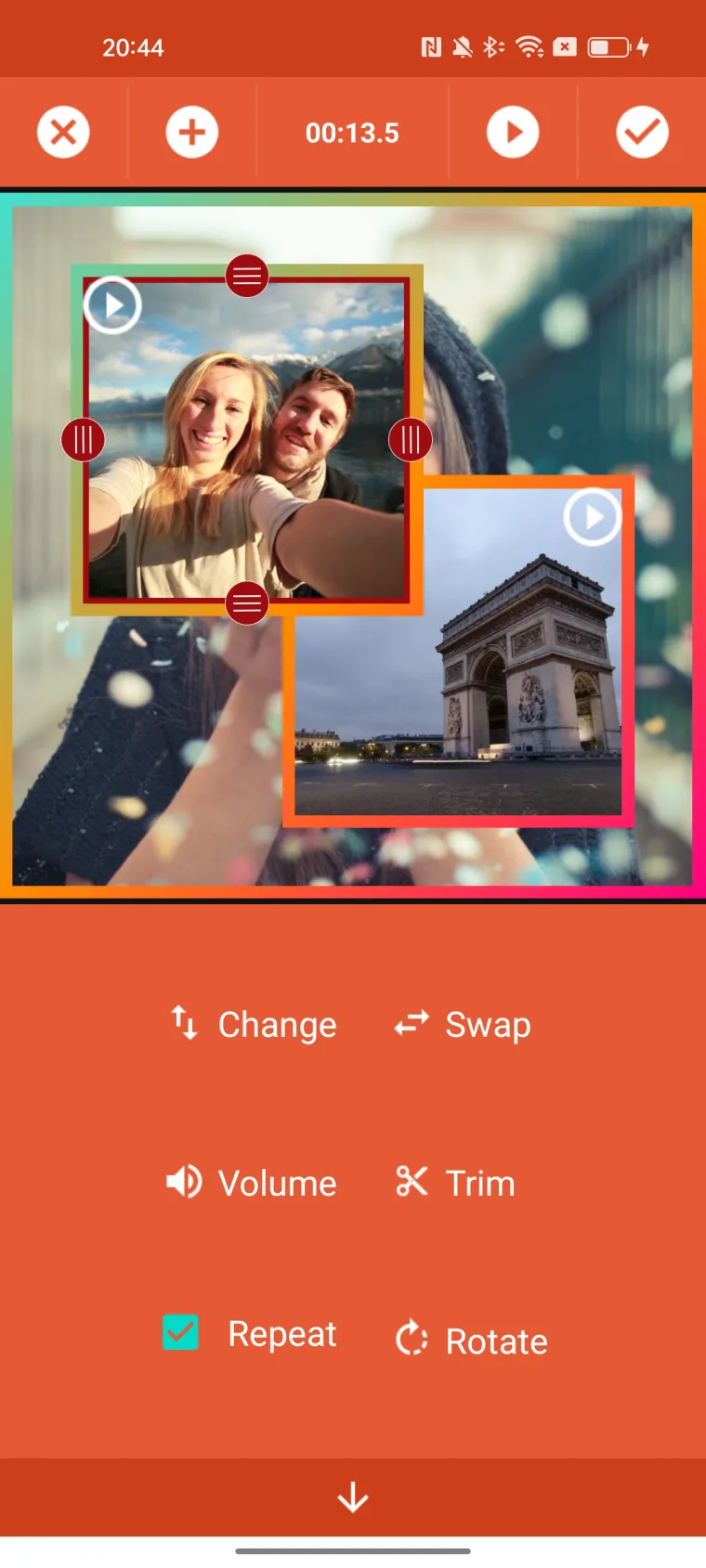This screenshot has width=706, height=1568.
Task: Rotate the selected clip
Action: tap(471, 1341)
